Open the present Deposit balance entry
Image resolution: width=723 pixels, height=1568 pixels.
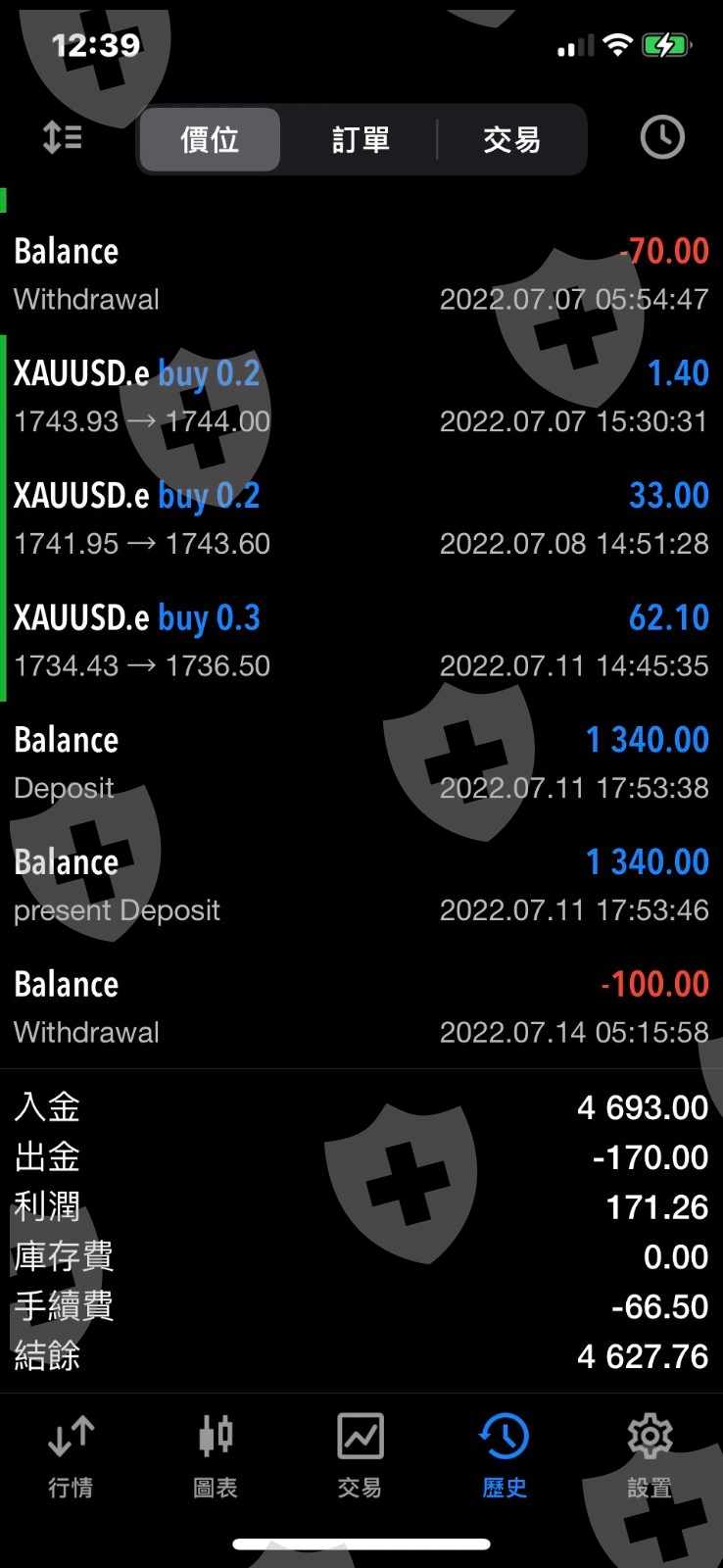[x=361, y=885]
